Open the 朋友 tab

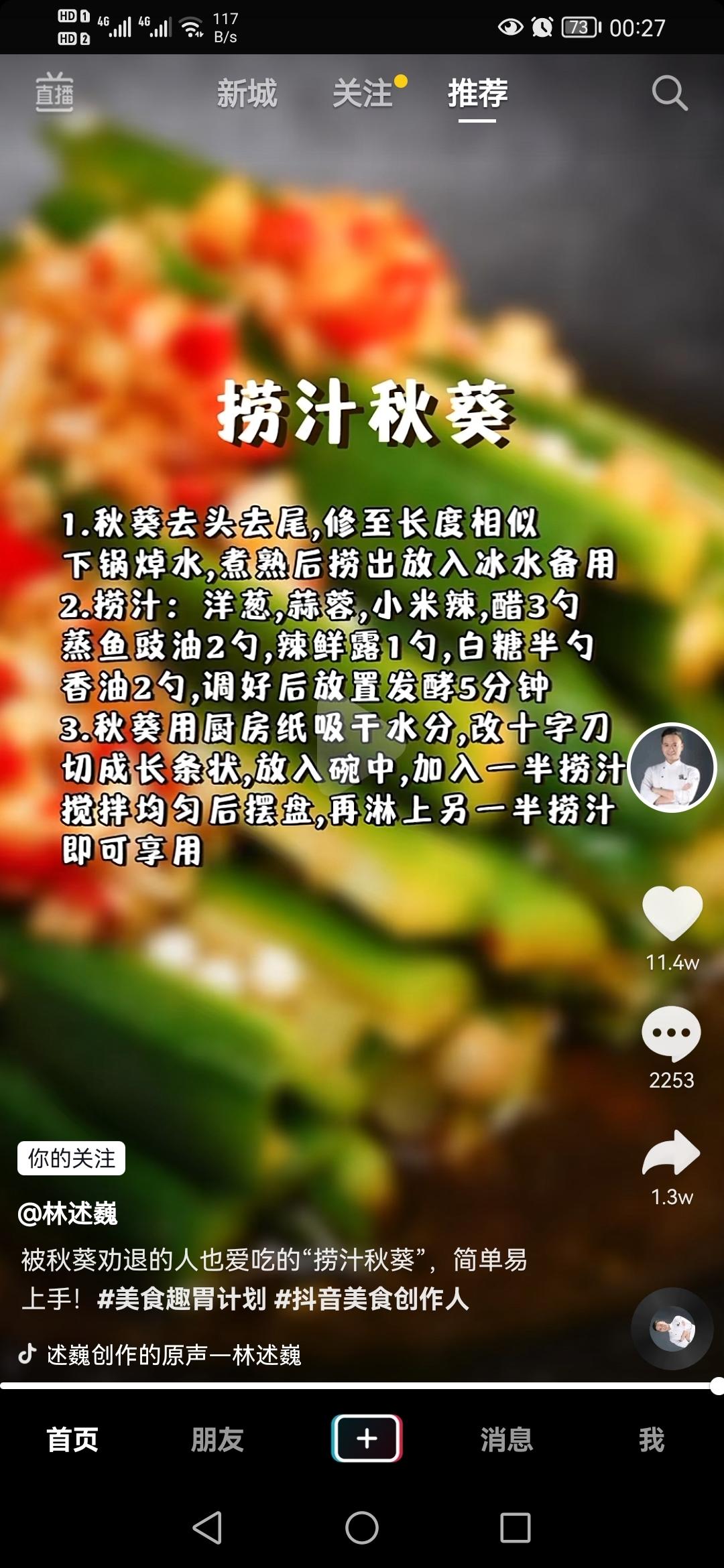(x=217, y=1439)
